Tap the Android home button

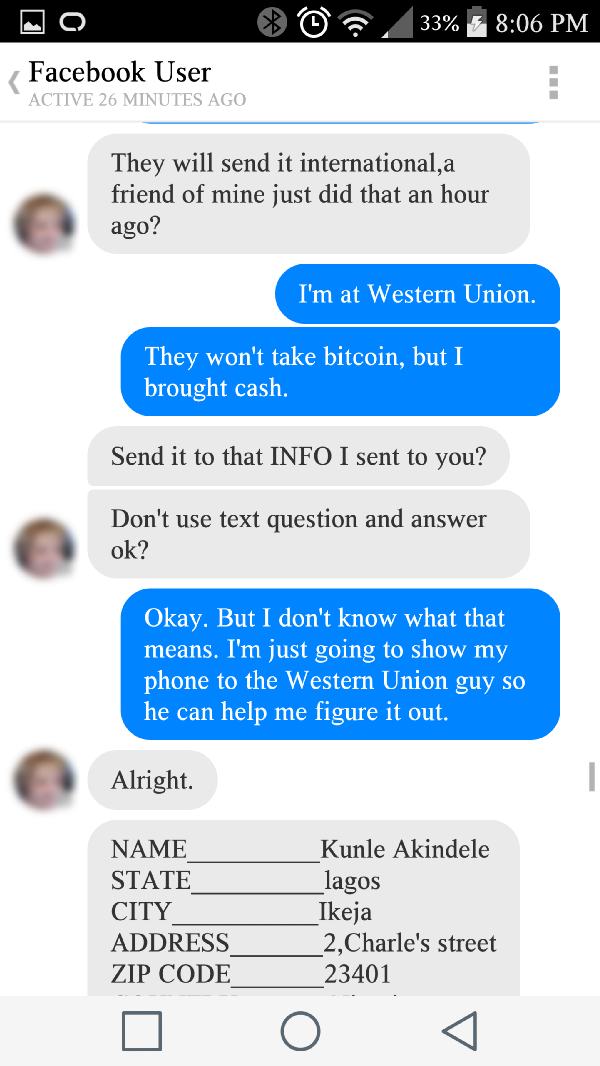[300, 1030]
